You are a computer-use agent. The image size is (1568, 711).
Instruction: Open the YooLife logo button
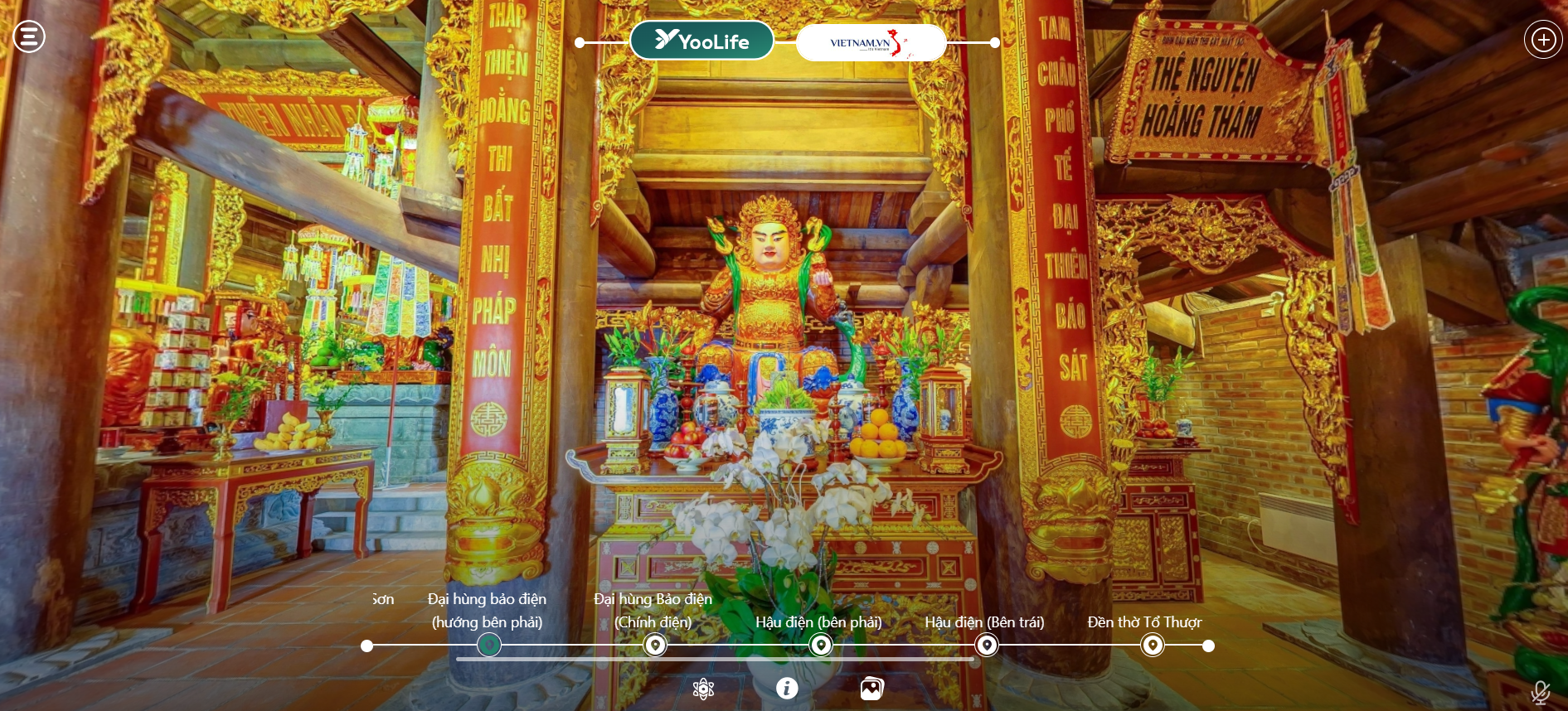click(701, 41)
